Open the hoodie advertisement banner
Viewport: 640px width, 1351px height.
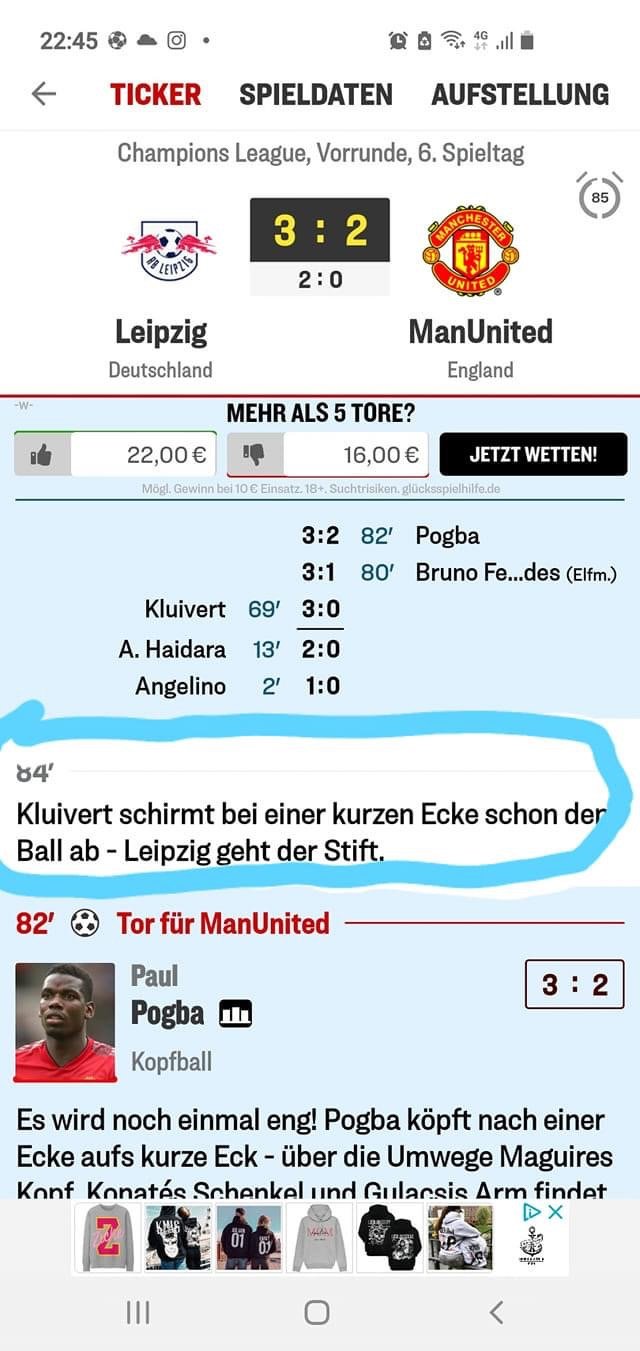coord(319,1238)
